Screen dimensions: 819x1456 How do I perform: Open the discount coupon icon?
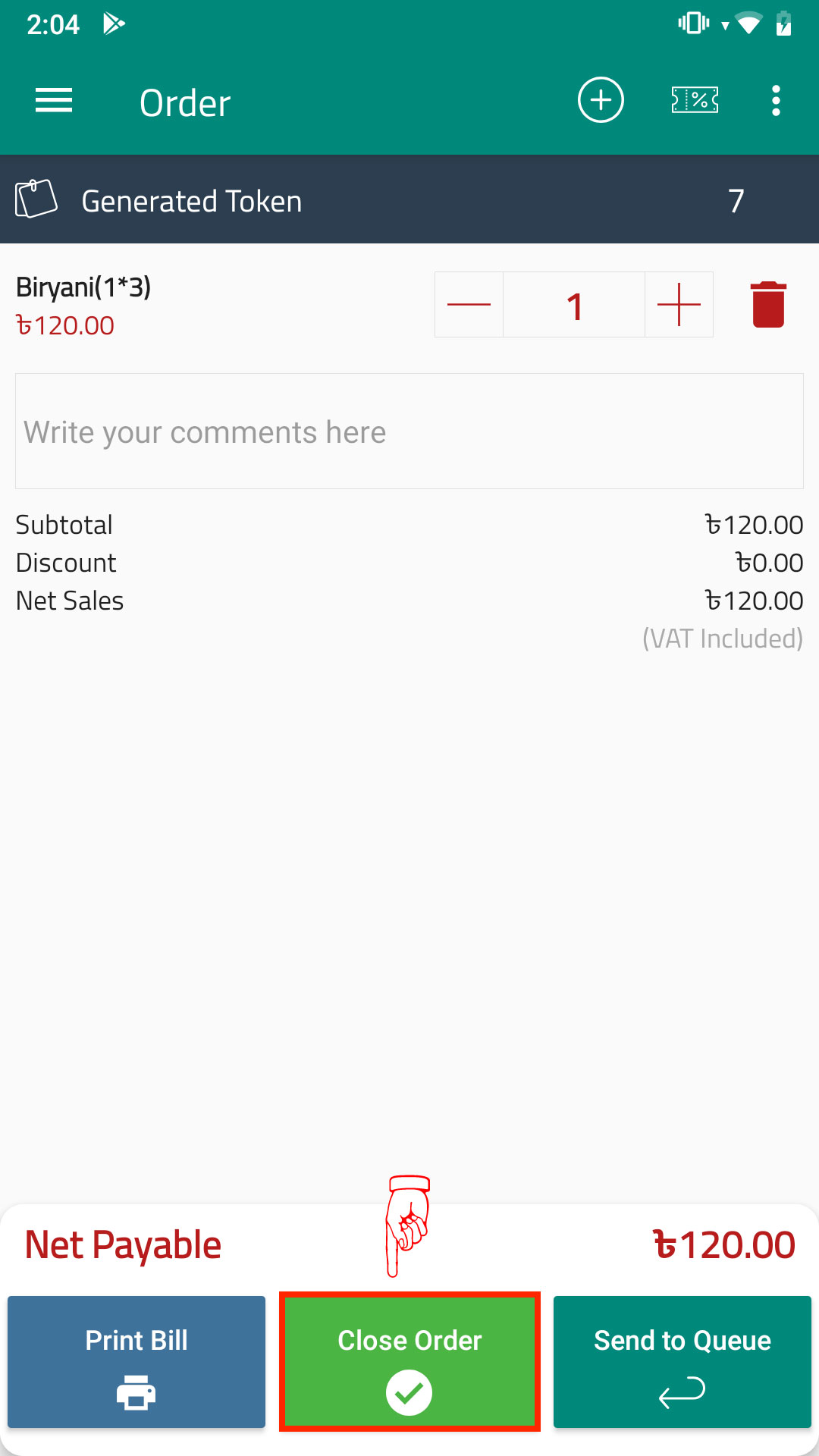(695, 100)
